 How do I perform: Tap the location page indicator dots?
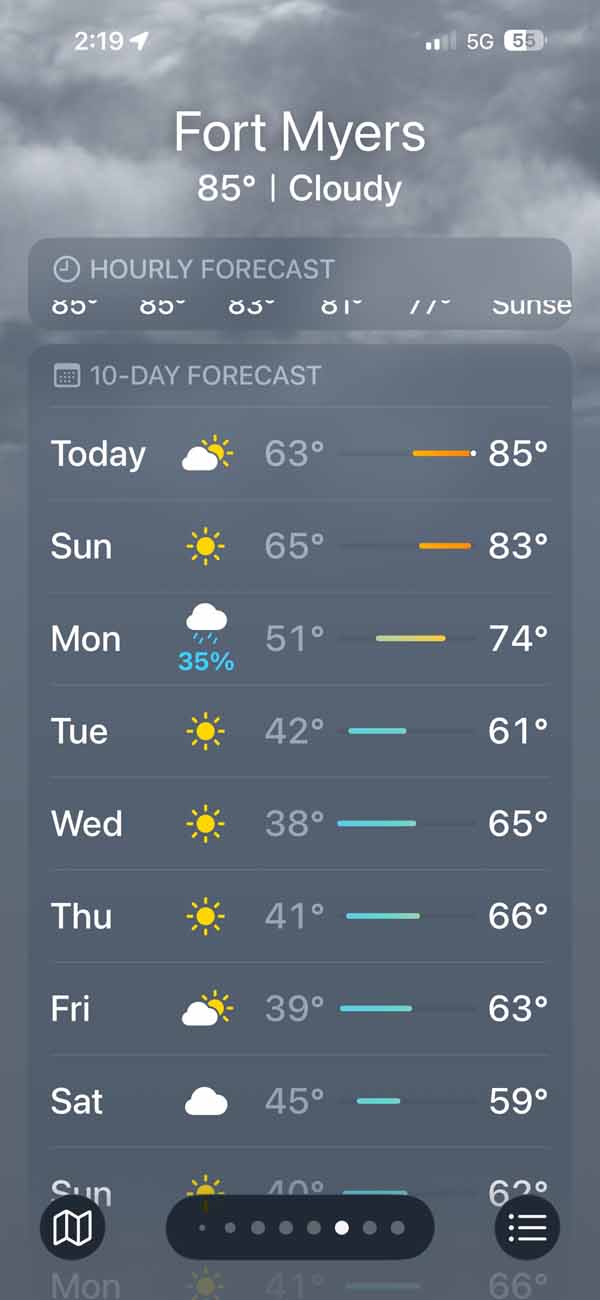300,1227
